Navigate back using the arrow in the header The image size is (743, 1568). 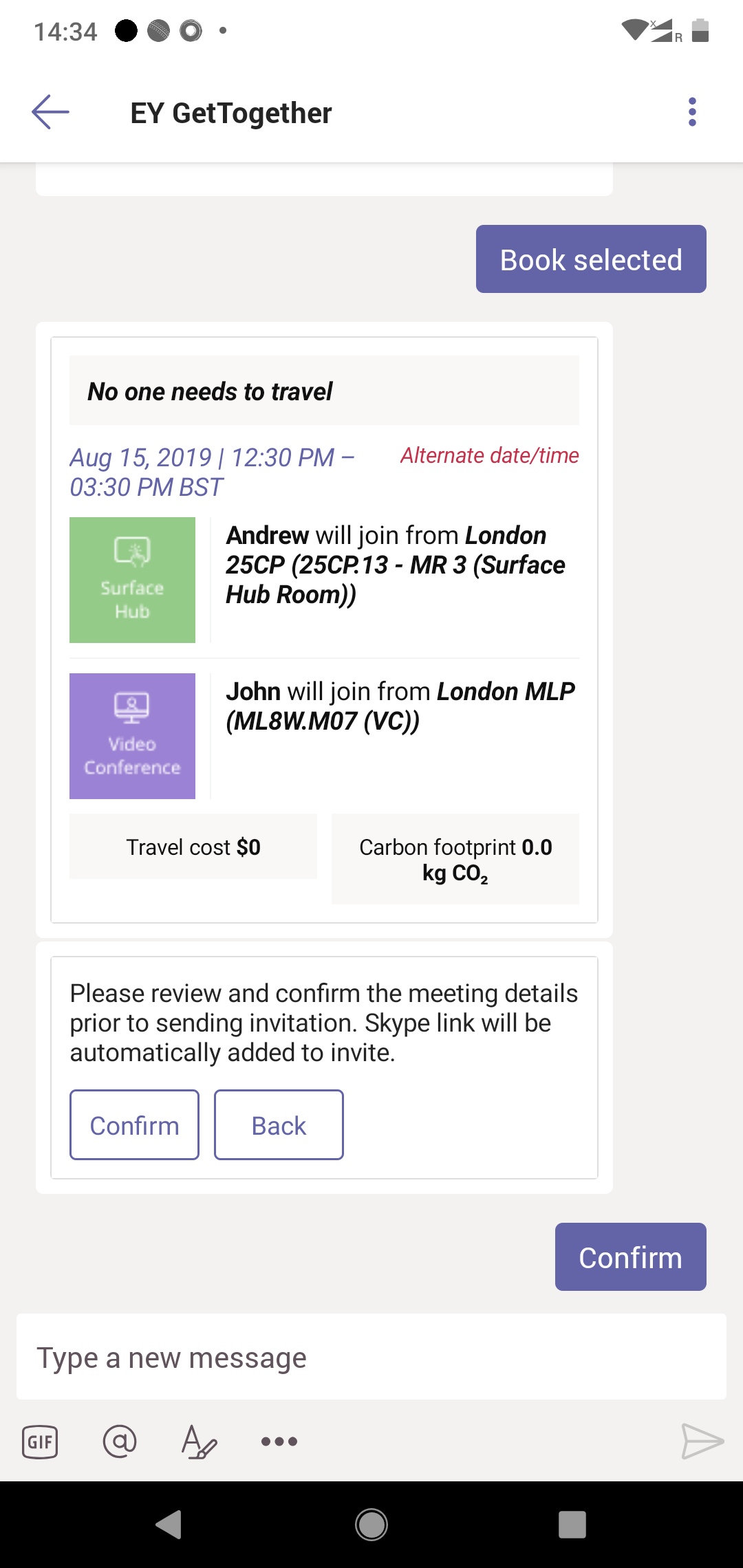(x=49, y=111)
